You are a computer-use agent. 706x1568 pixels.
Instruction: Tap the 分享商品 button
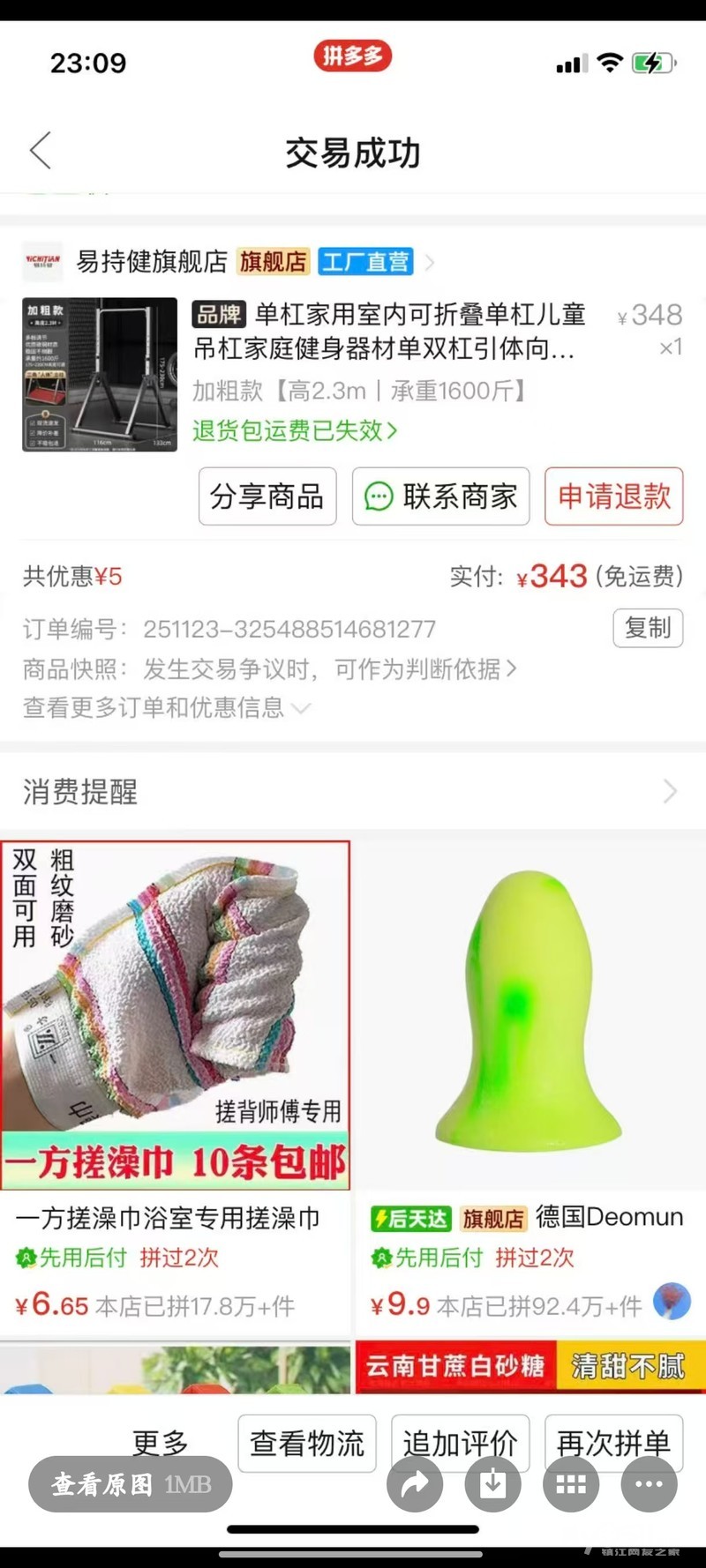click(x=267, y=497)
